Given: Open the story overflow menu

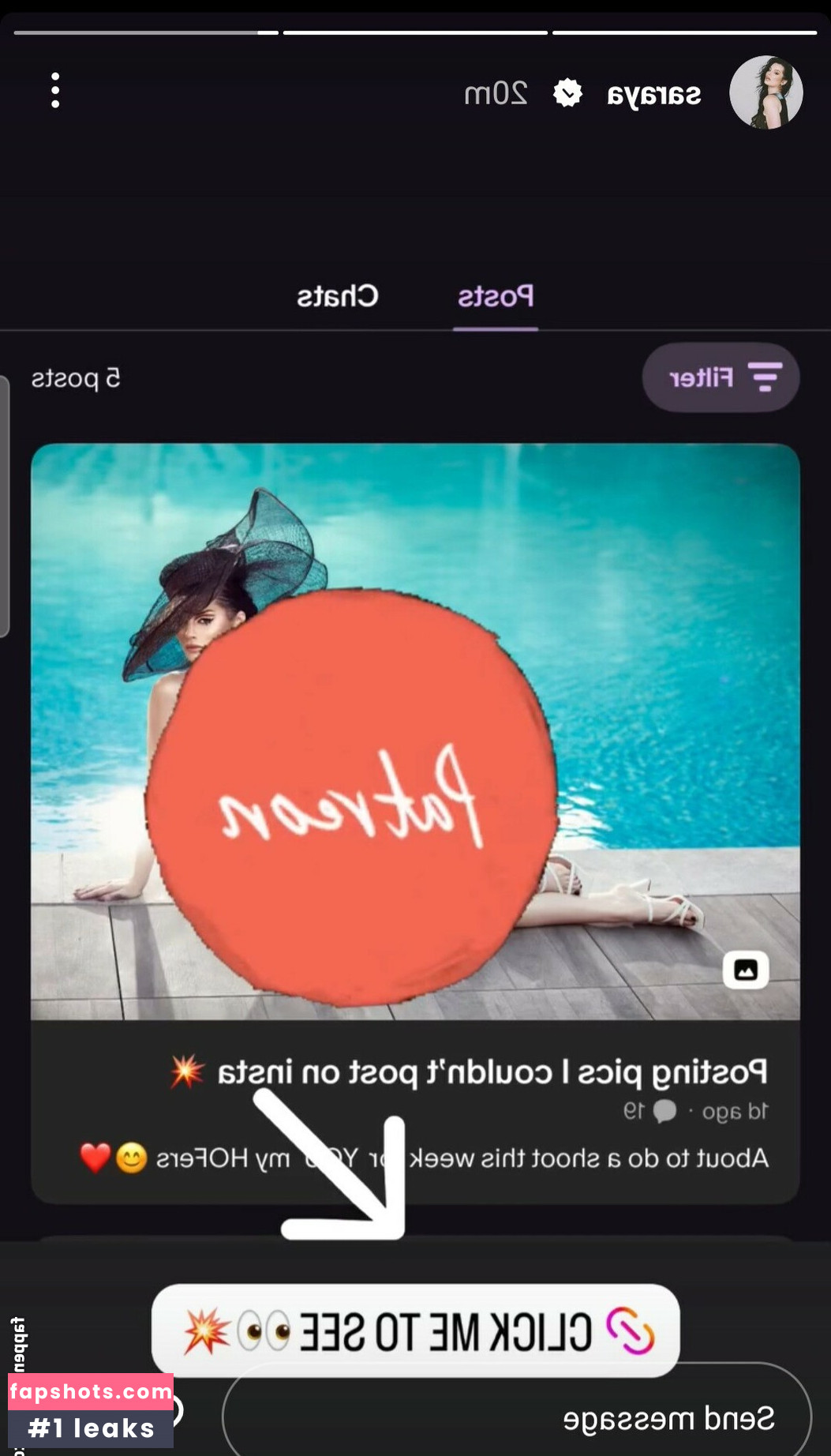Looking at the screenshot, I should (55, 91).
